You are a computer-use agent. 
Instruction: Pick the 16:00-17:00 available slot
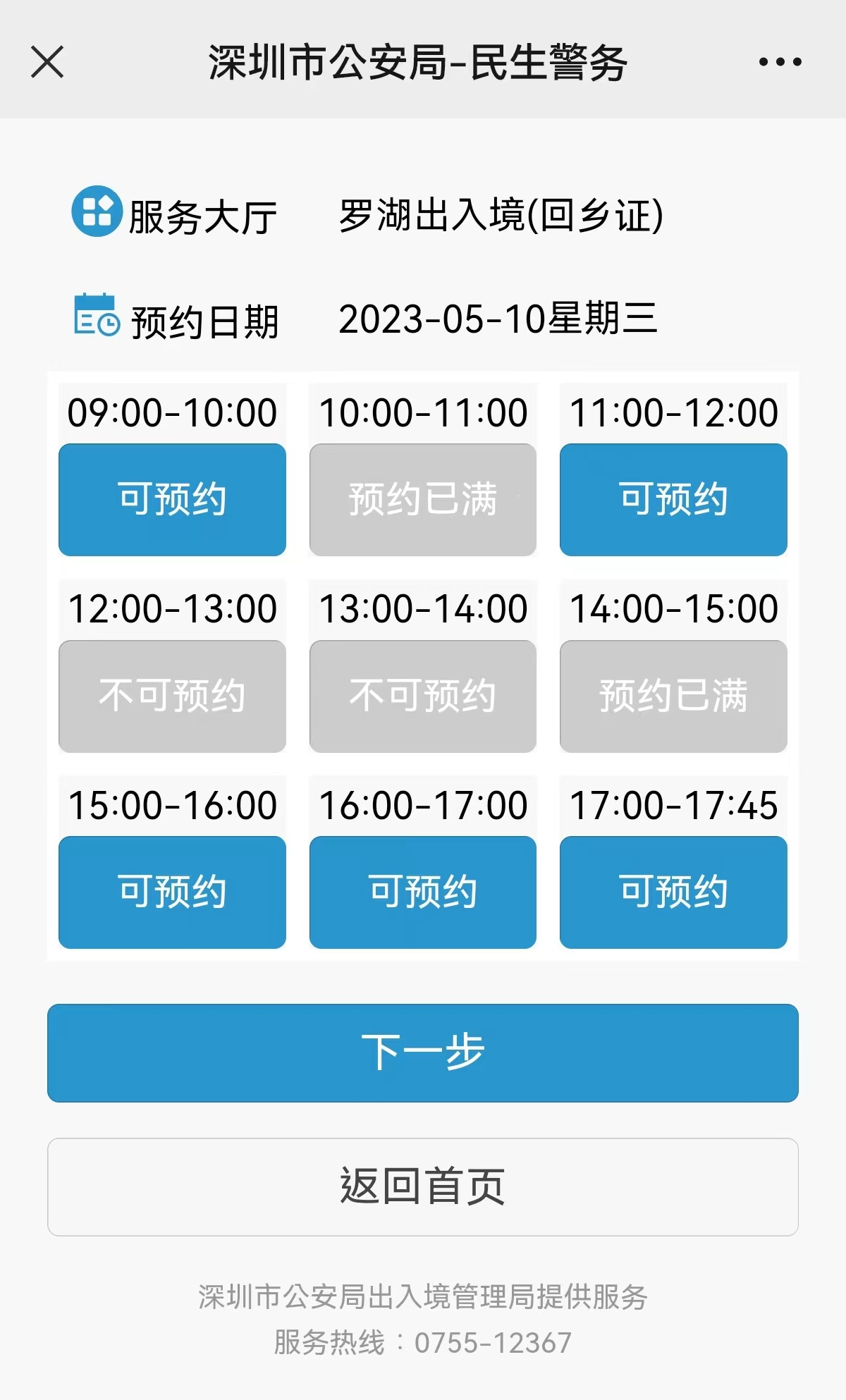[x=423, y=892]
